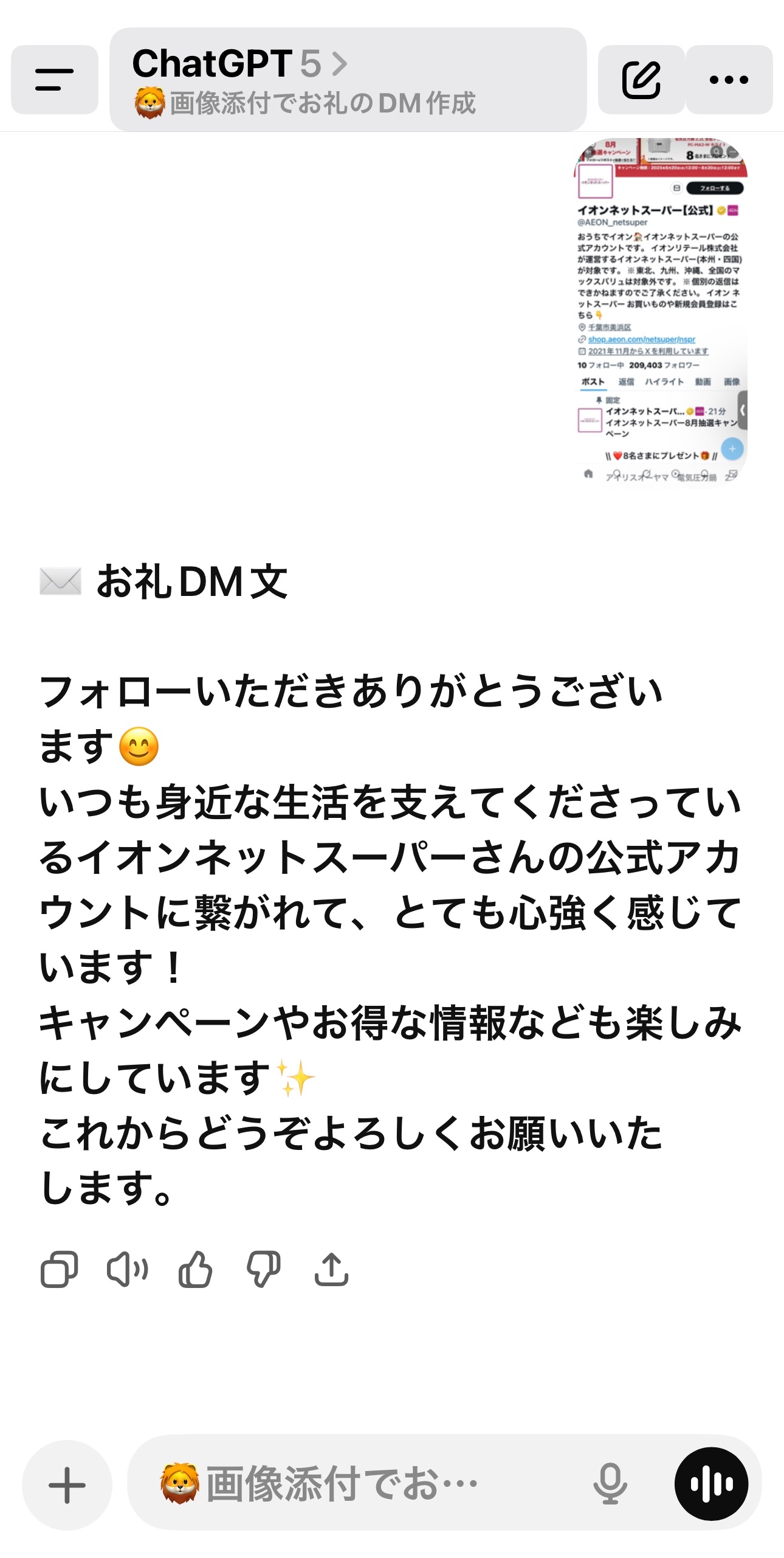This screenshot has height=1558, width=784.
Task: Open the sidebar menu button
Action: click(55, 80)
